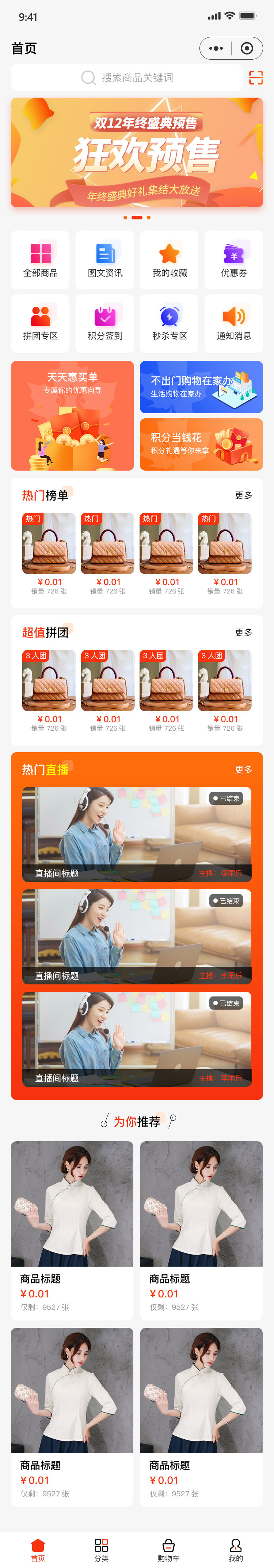Screen dimensions: 274x1568
Task: Open 优惠券
Action: [234, 259]
